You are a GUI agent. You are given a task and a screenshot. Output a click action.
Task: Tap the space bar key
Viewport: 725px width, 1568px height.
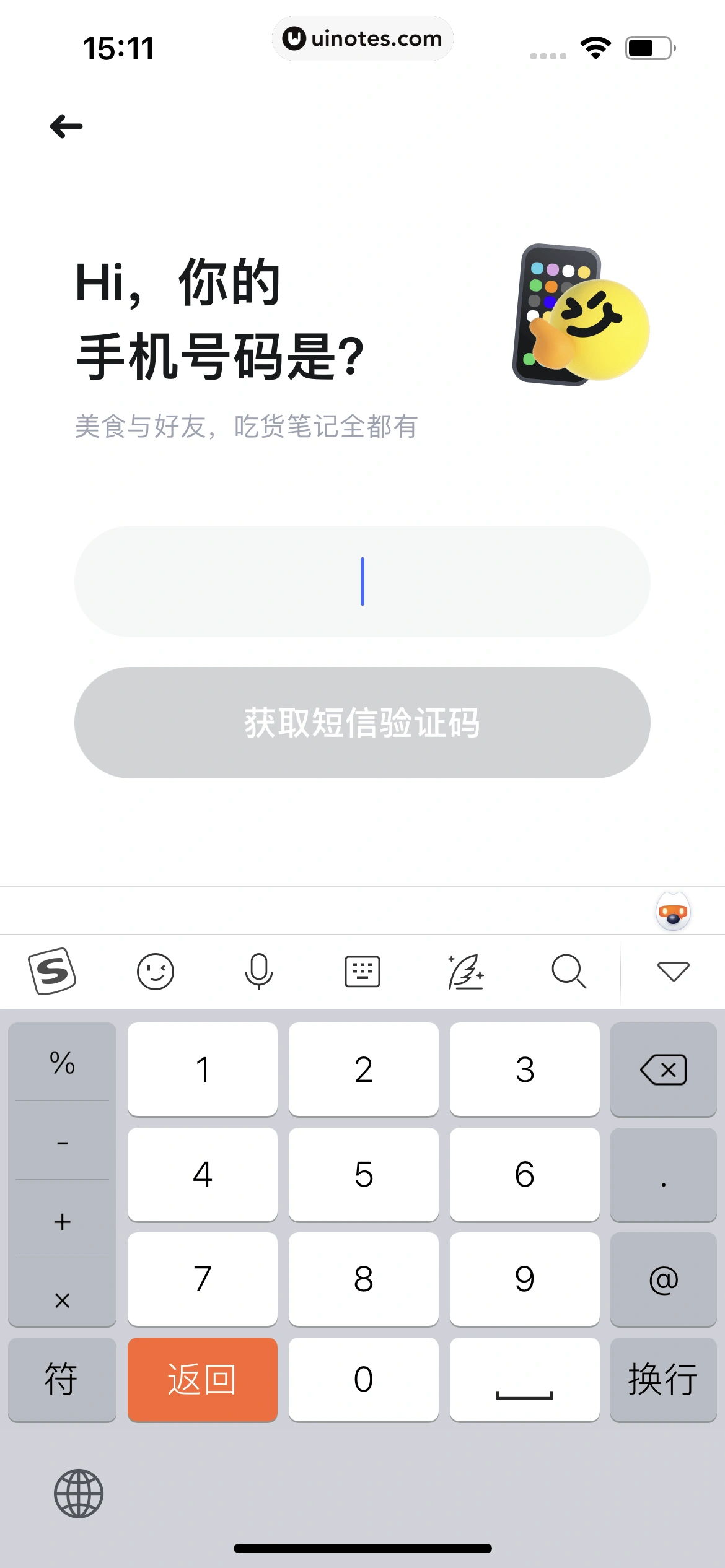(x=525, y=1380)
